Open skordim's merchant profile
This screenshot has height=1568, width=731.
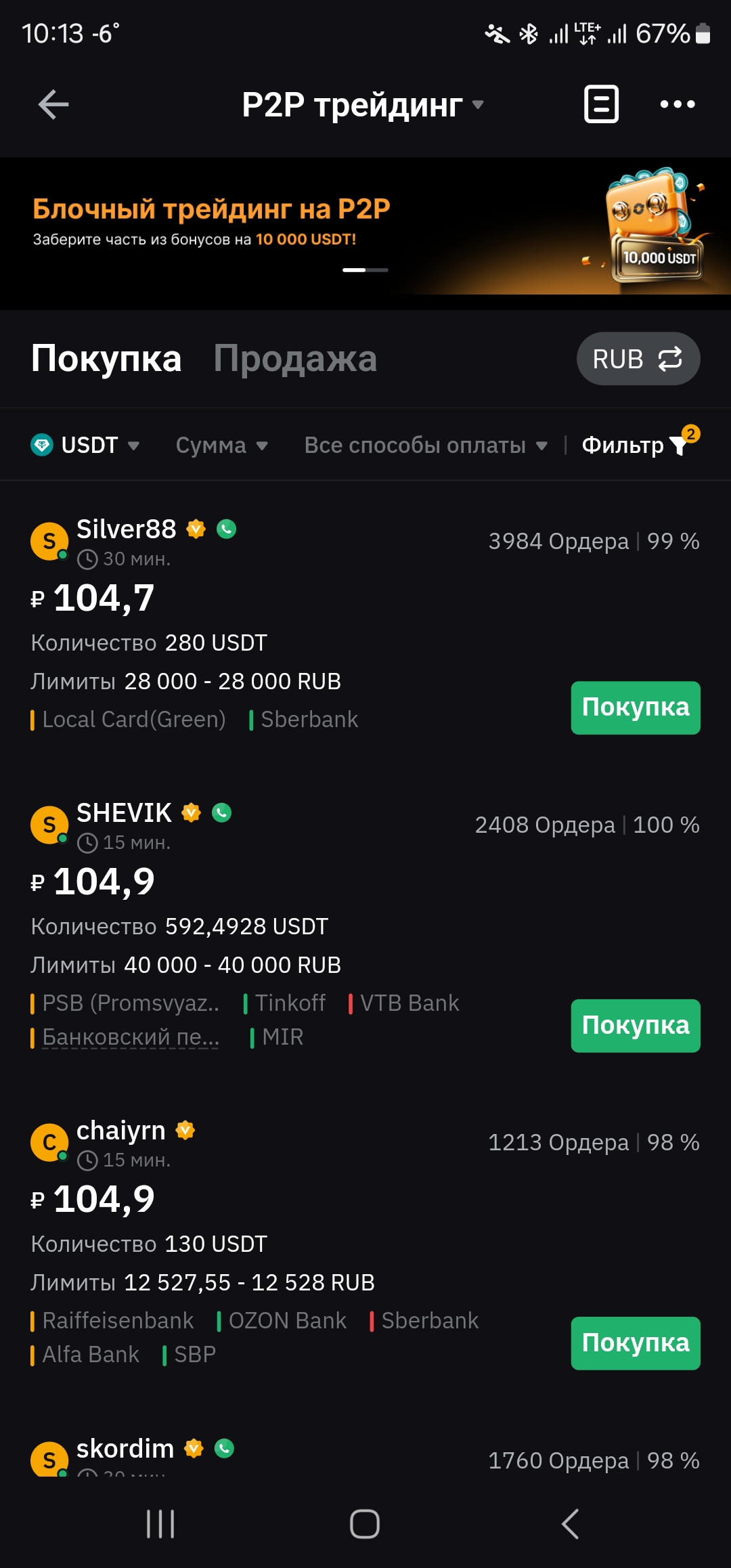[x=125, y=1448]
